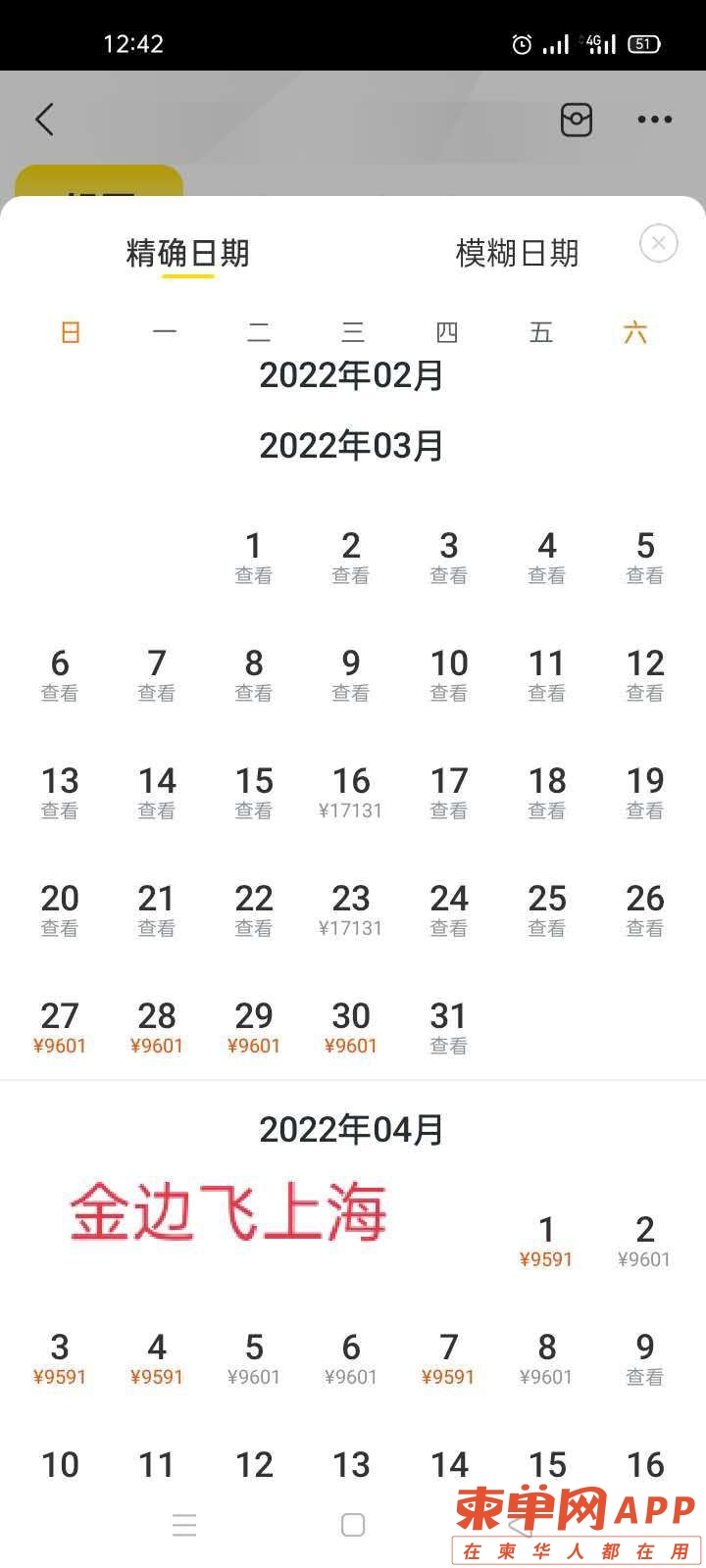Check price for April 9

[644, 1358]
